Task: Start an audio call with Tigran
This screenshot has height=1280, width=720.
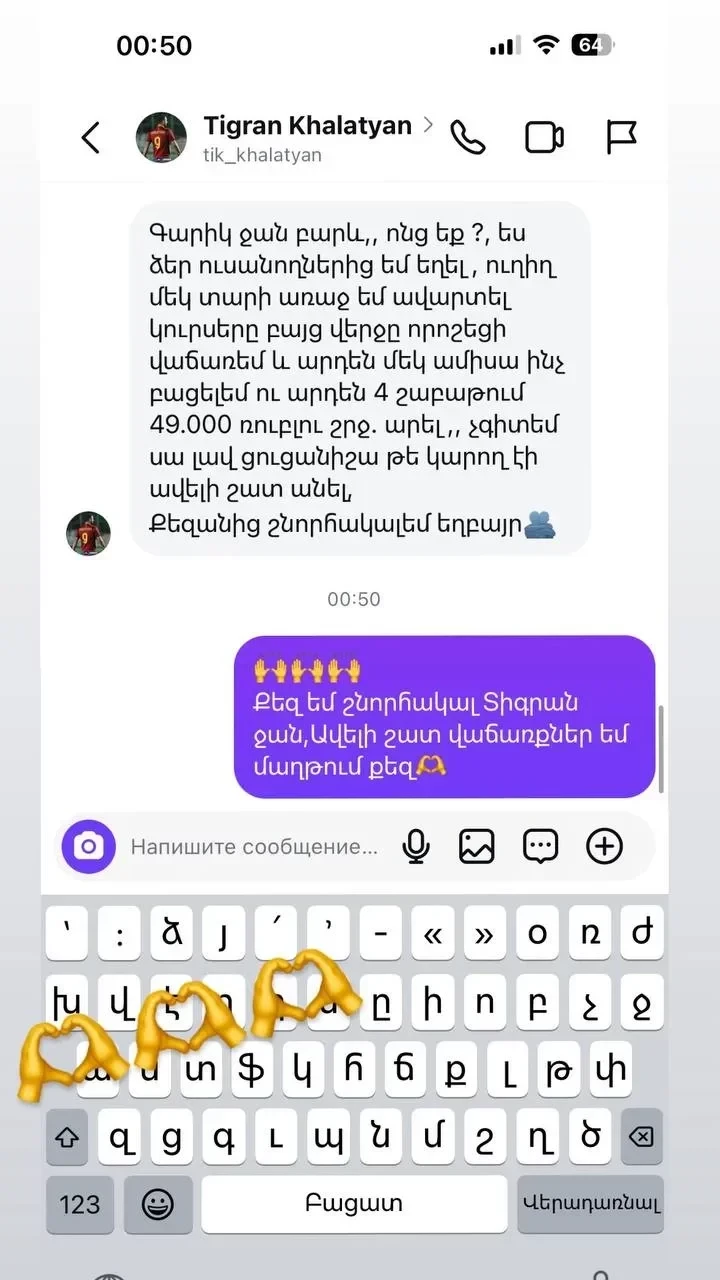Action: [x=467, y=138]
